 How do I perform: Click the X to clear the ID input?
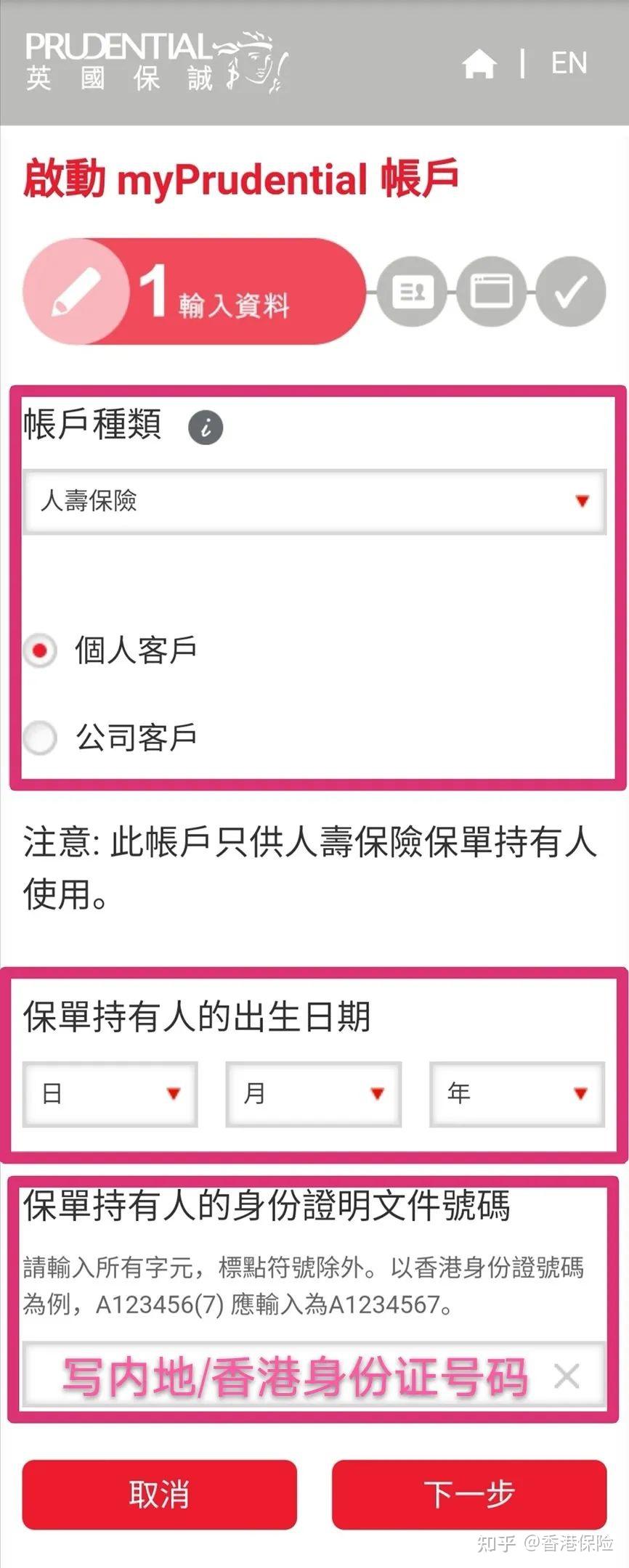(x=566, y=1371)
